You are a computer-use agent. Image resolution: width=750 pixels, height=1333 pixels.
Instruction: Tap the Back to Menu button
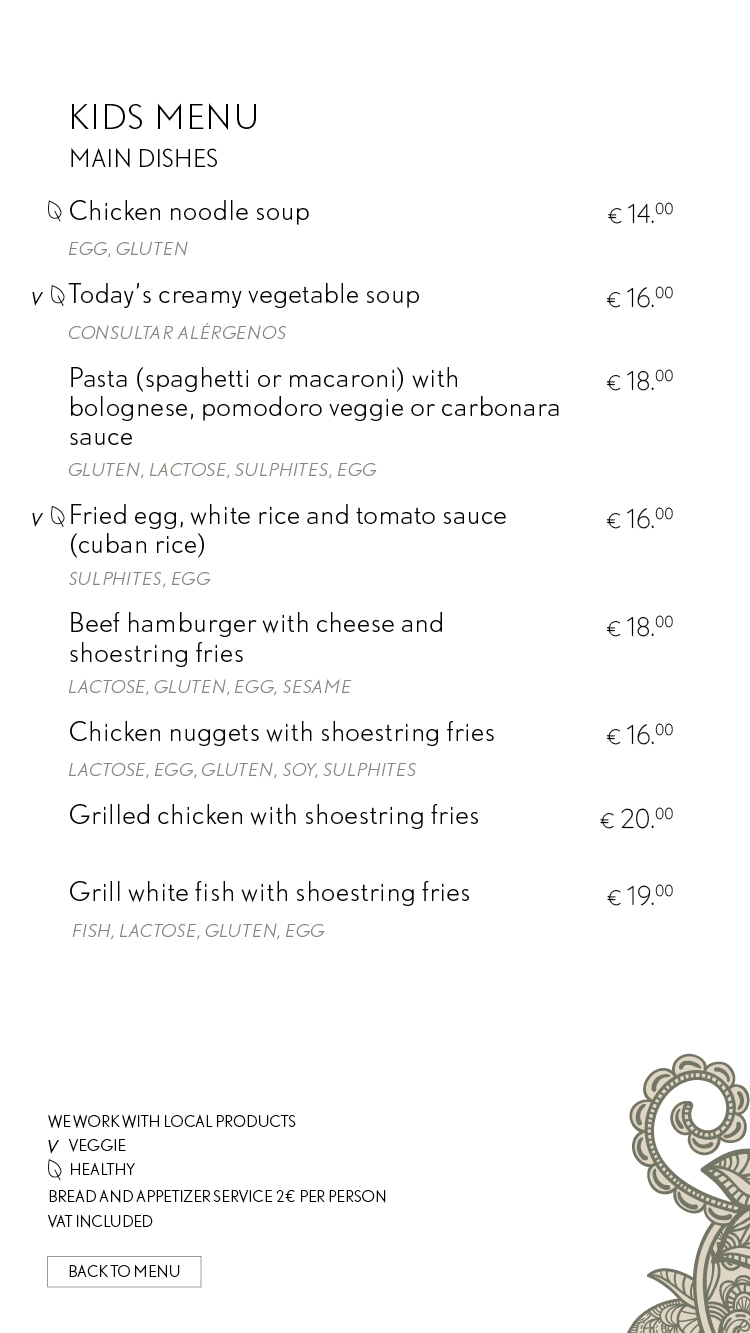(x=124, y=1271)
